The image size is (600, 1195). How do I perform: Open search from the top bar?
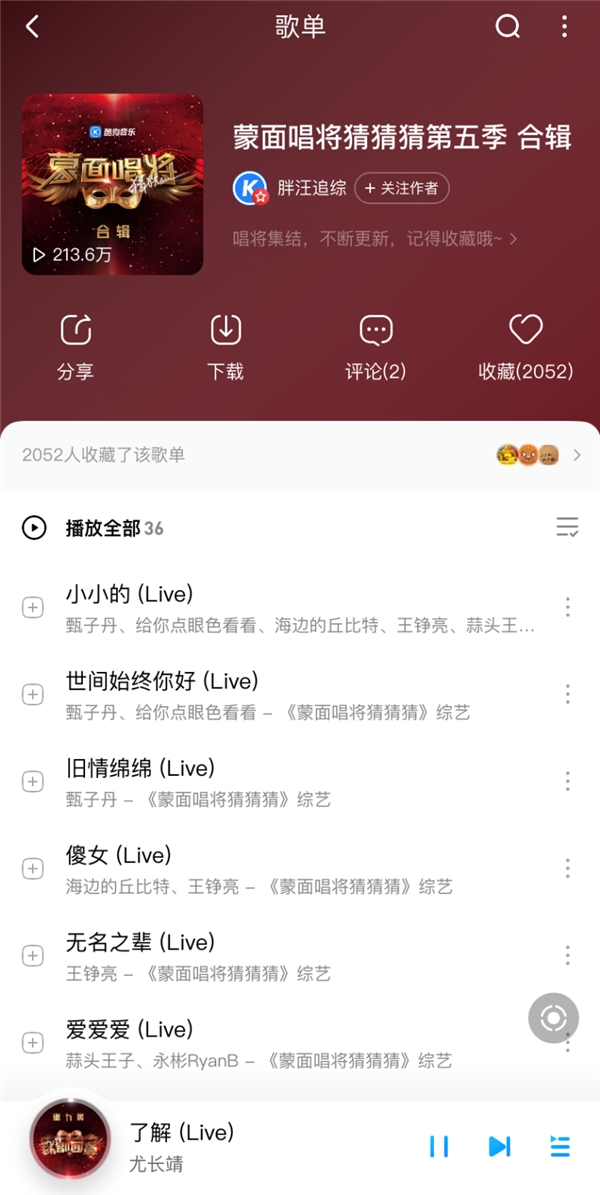(x=508, y=27)
